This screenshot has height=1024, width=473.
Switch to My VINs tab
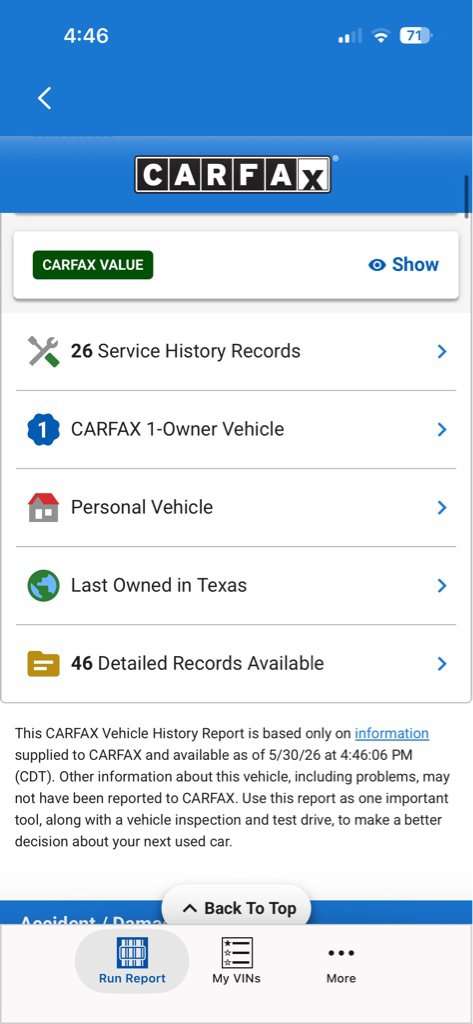(236, 961)
